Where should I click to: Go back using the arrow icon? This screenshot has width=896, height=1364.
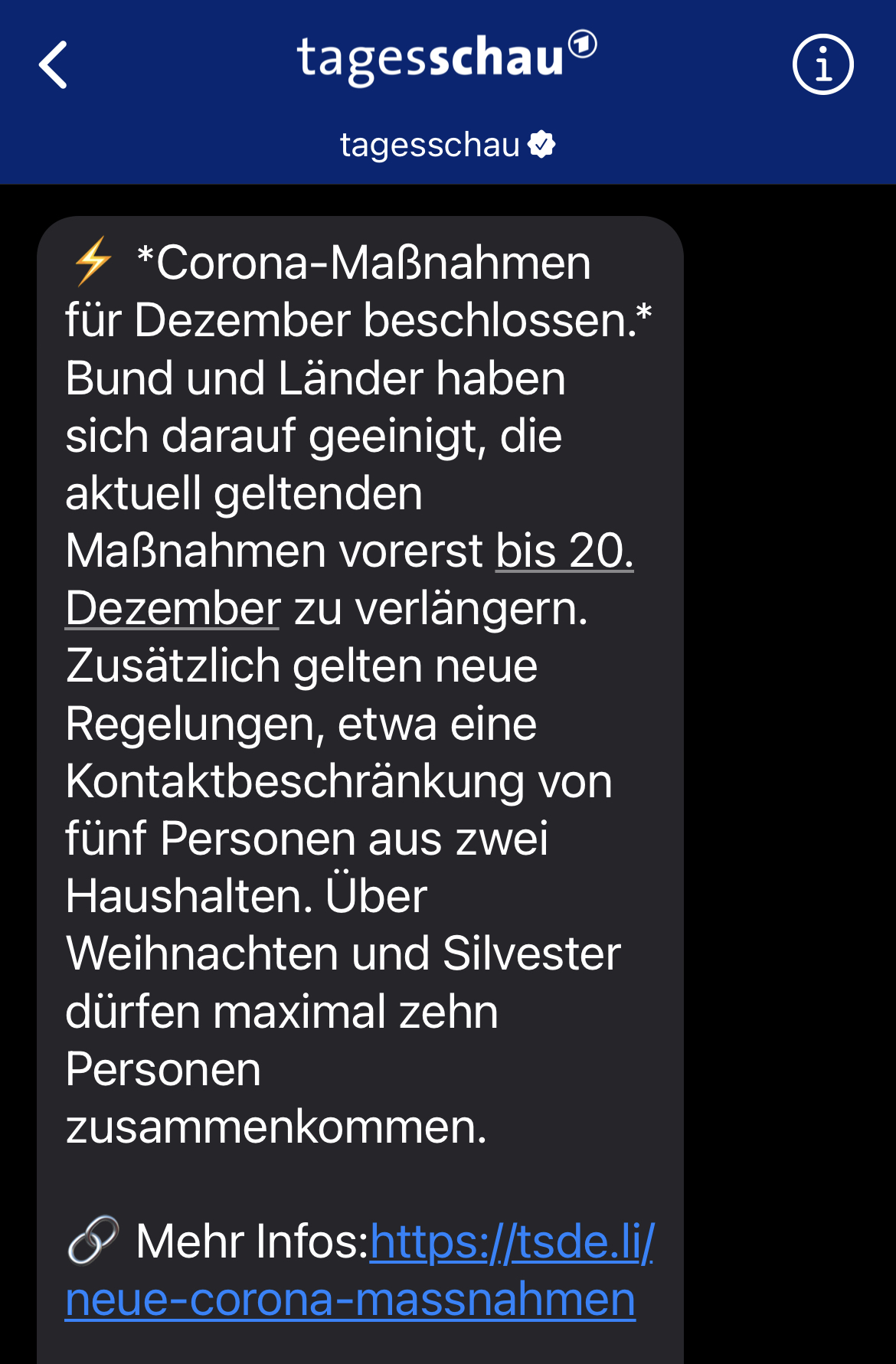pyautogui.click(x=54, y=65)
